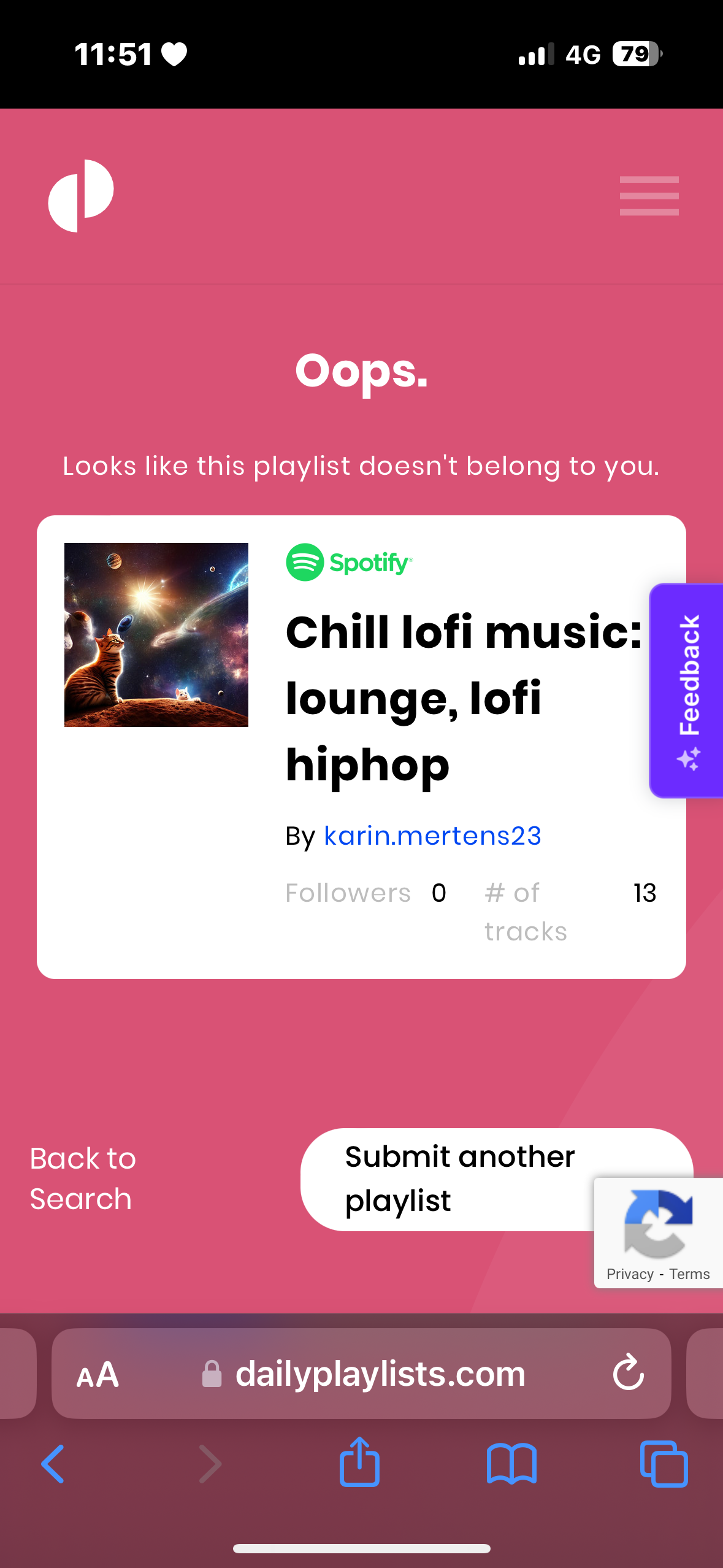
Task: Open the AA reader options
Action: [x=98, y=1374]
